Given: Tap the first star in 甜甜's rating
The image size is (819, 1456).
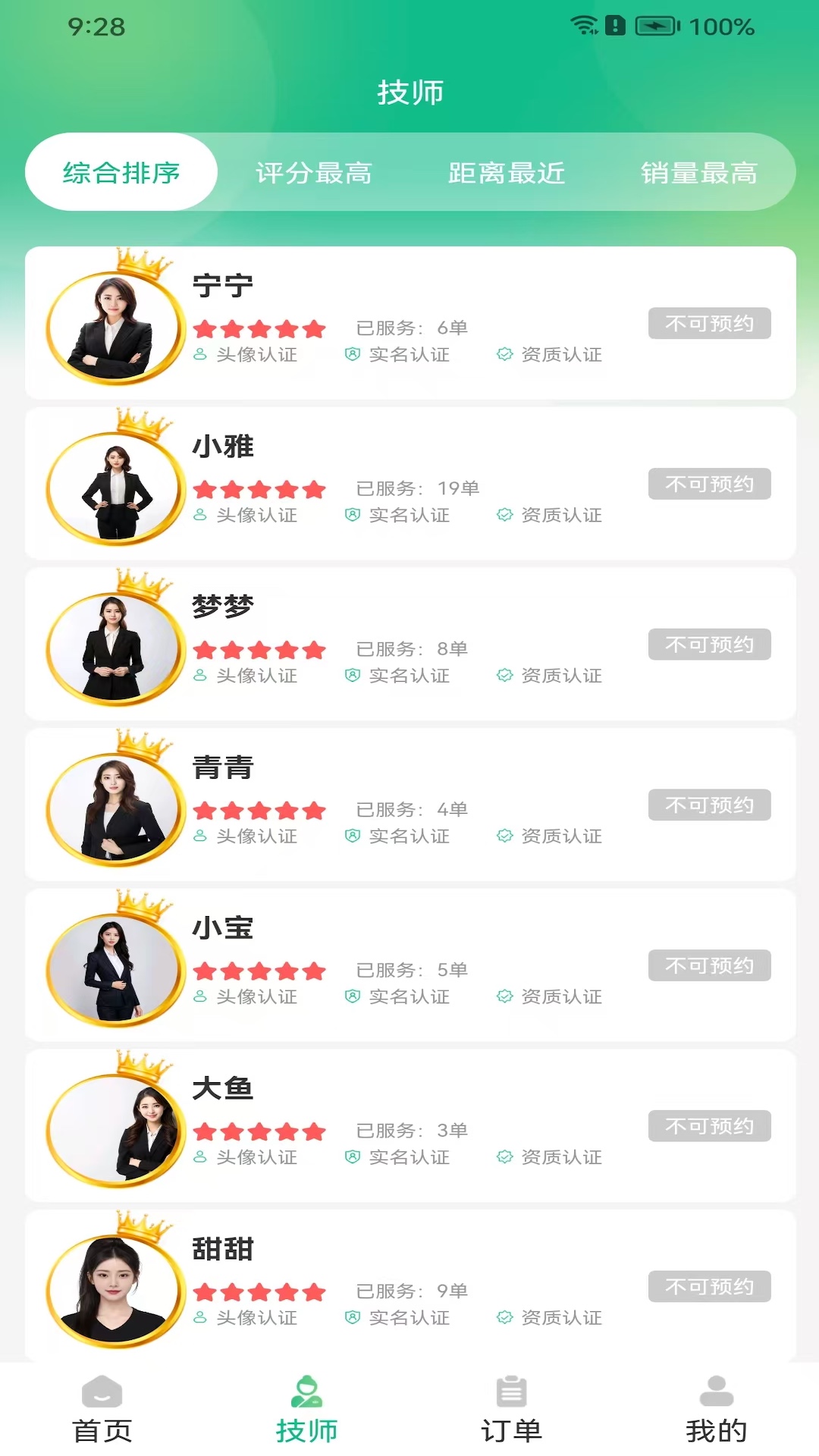Looking at the screenshot, I should [x=206, y=1291].
